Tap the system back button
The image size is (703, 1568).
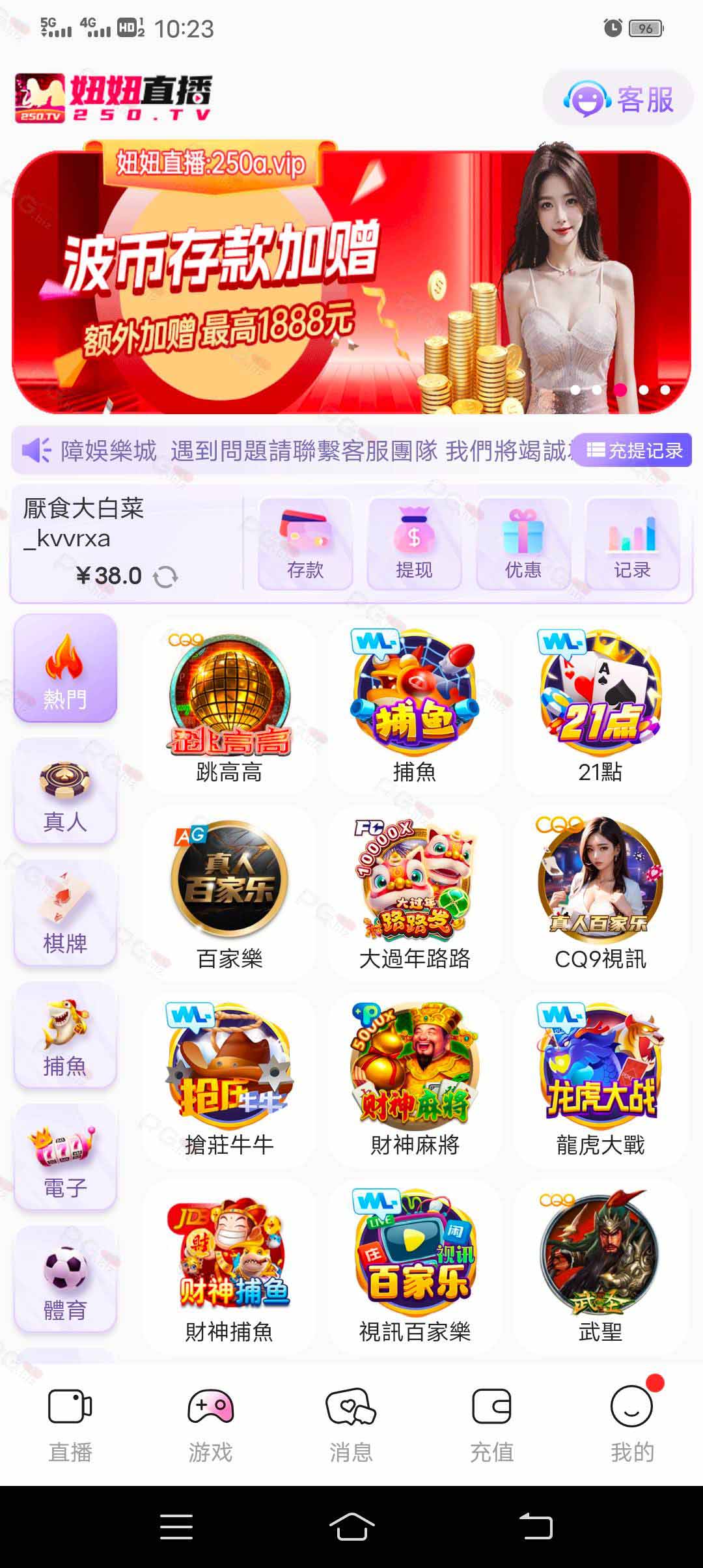(x=536, y=1526)
